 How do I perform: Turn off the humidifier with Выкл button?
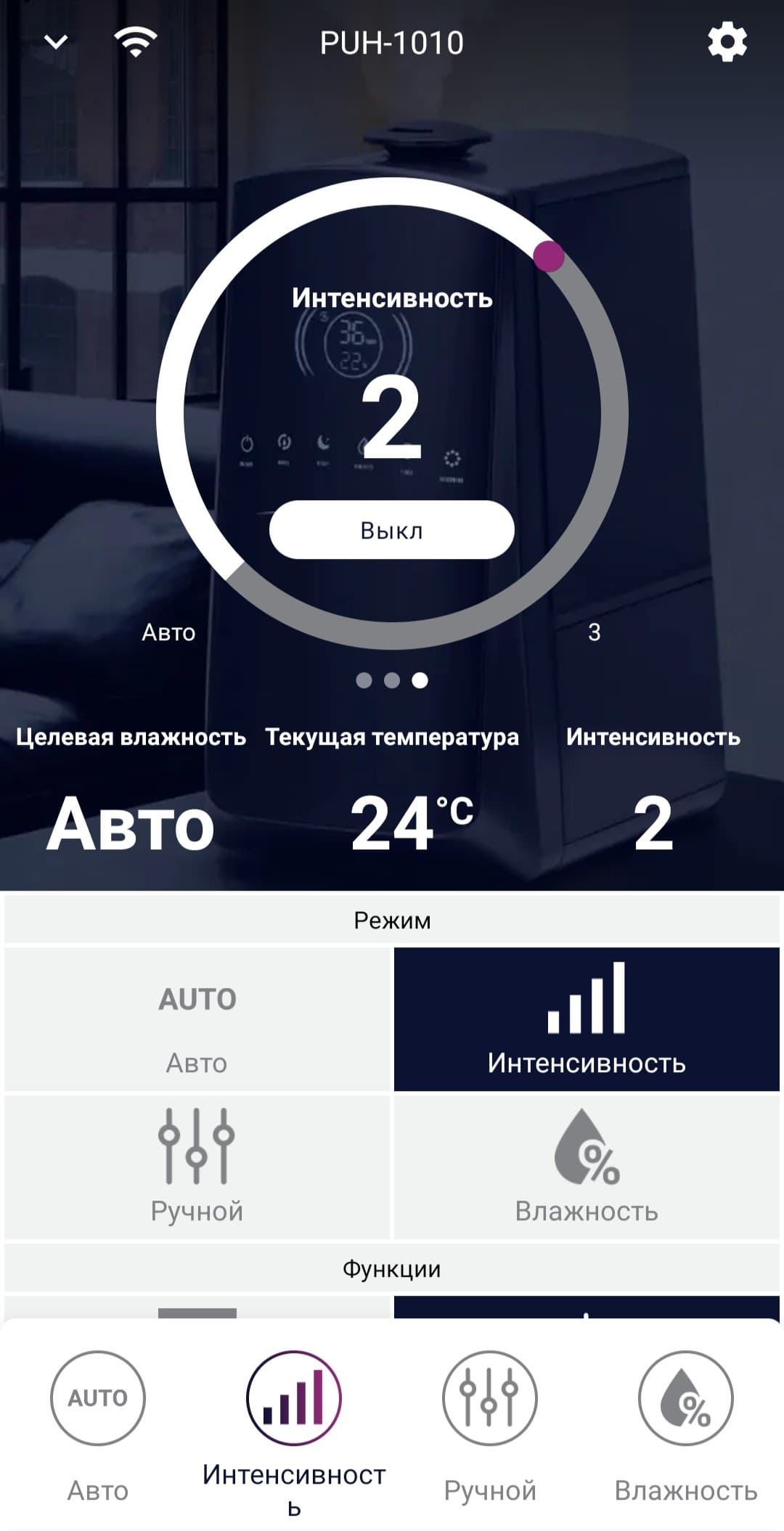coord(391,530)
